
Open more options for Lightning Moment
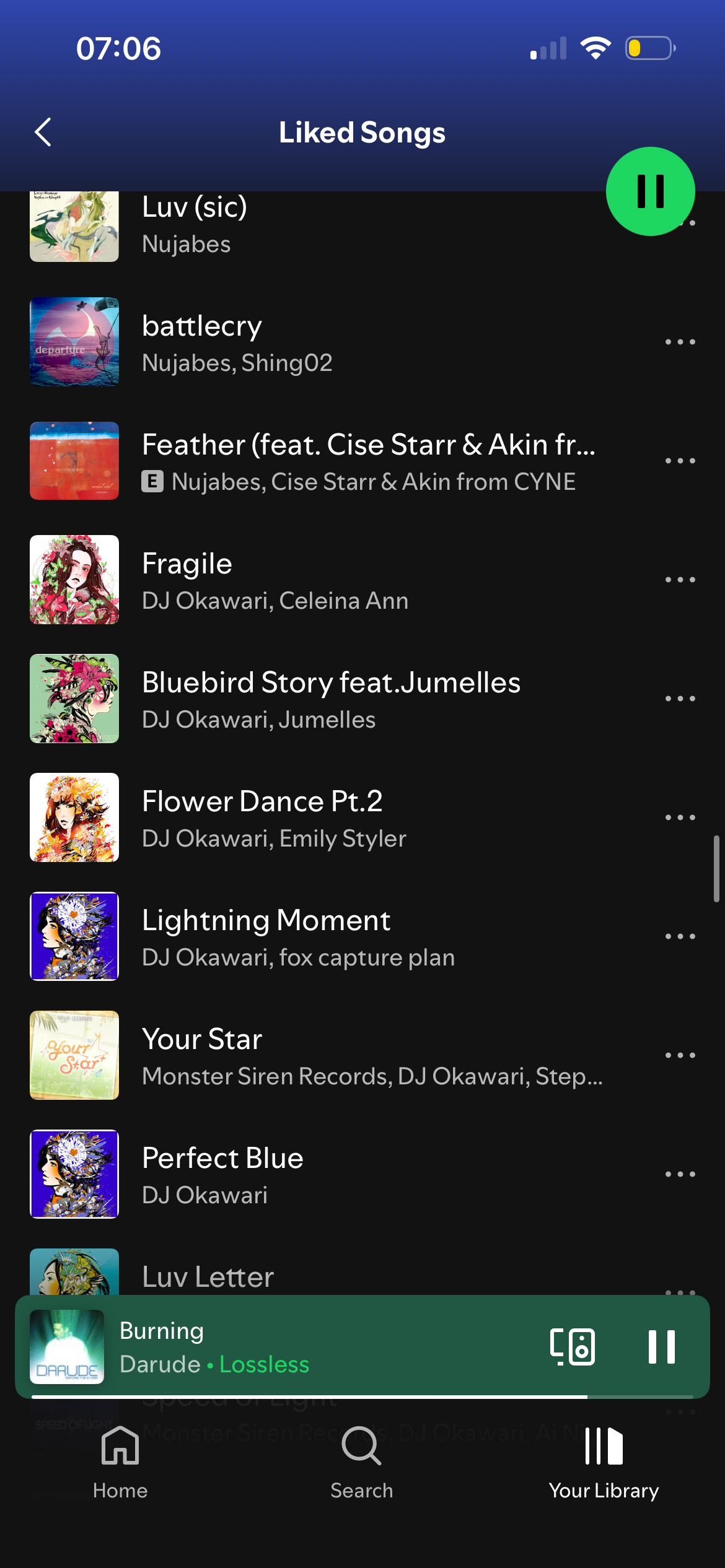680,936
